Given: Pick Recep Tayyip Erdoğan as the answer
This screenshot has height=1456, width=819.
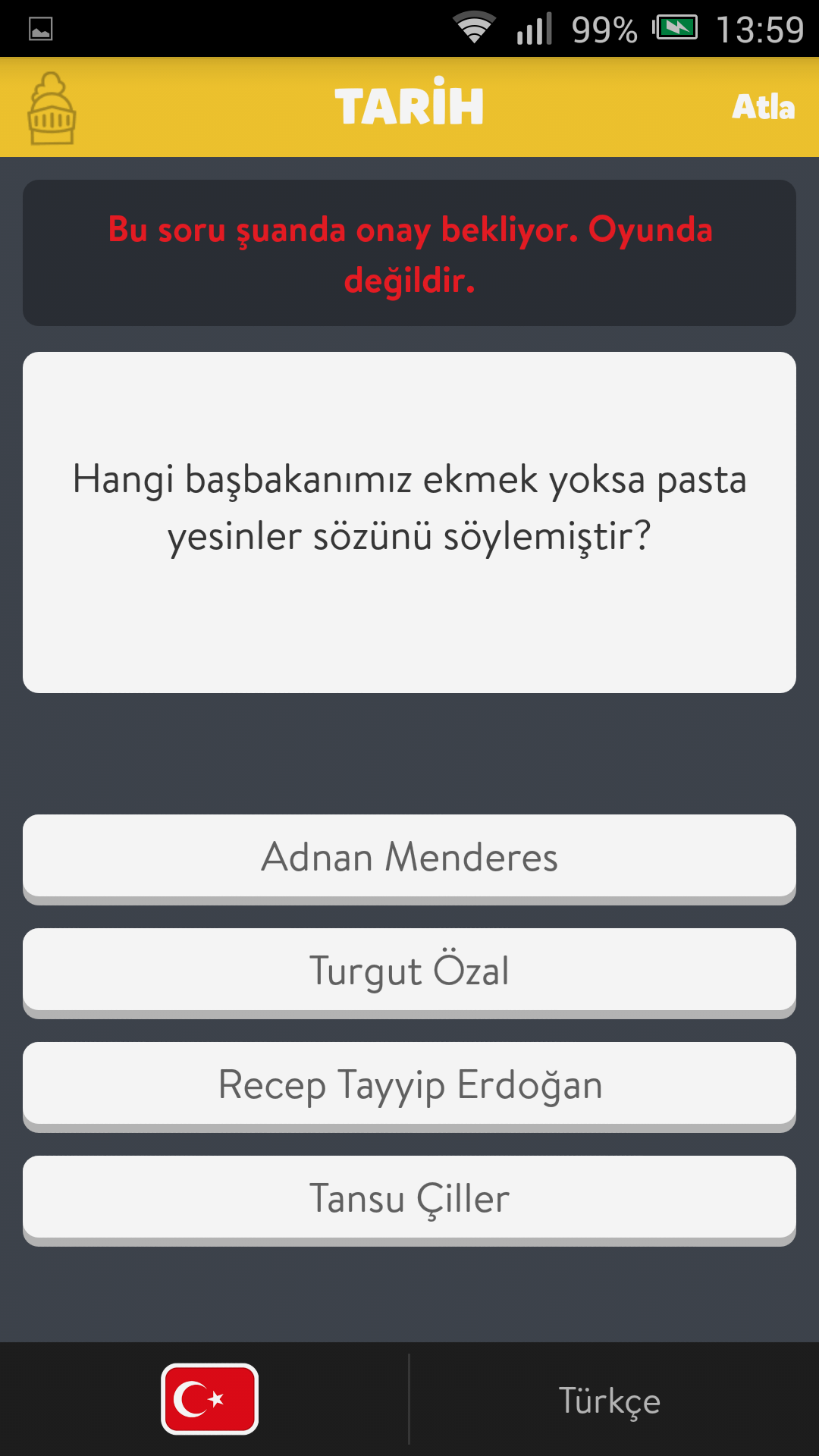Looking at the screenshot, I should pos(409,1084).
